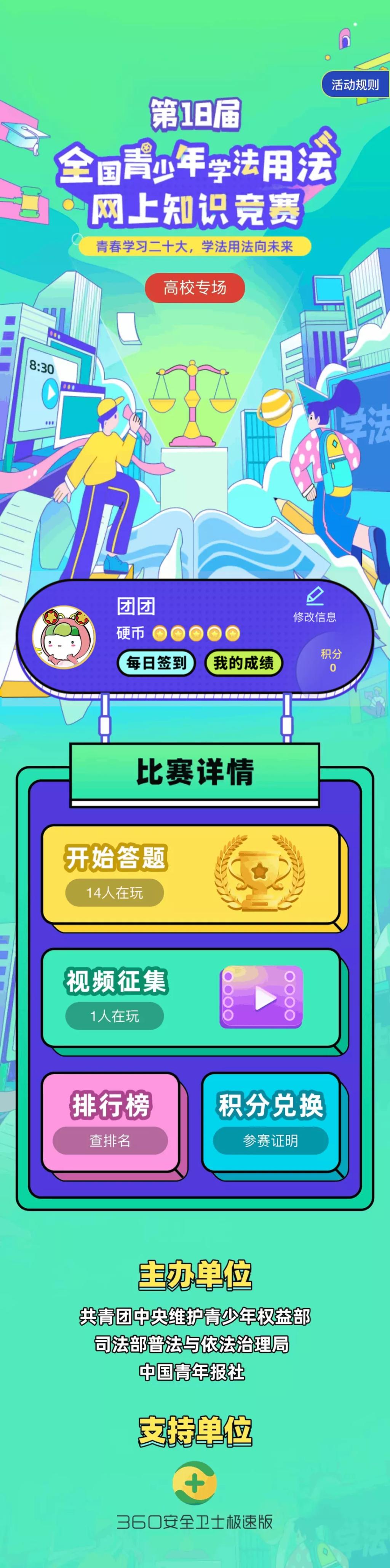Check in with 每日签到
This screenshot has width=390, height=1568.
(x=156, y=663)
